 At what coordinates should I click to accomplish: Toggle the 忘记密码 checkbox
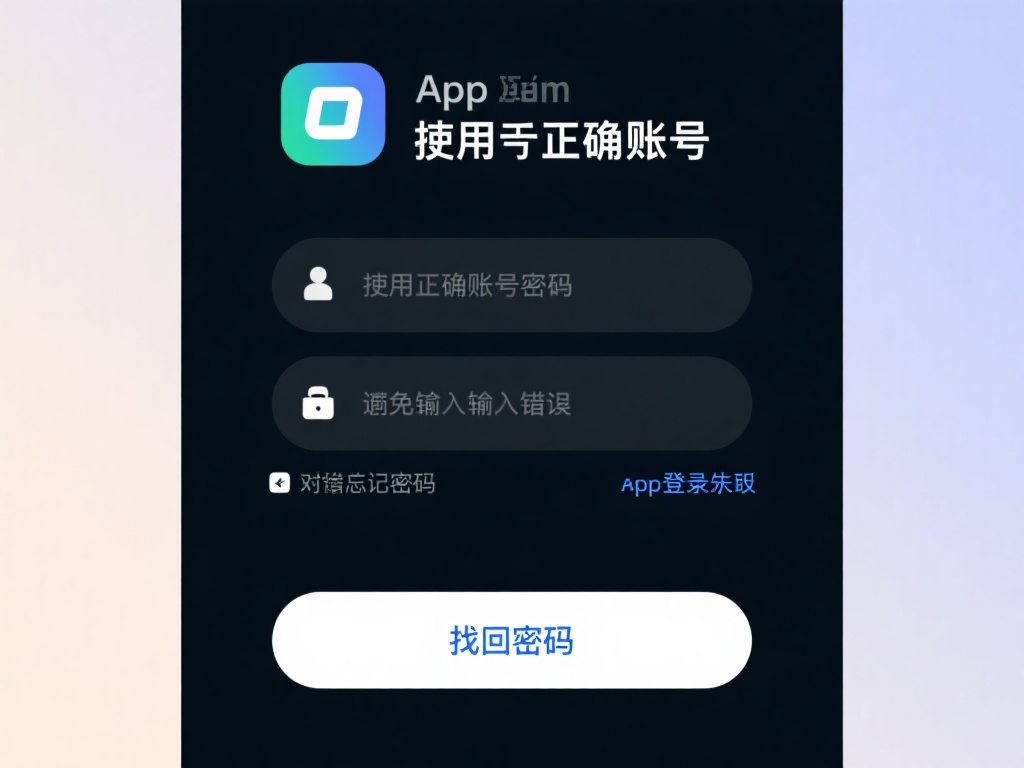pyautogui.click(x=280, y=484)
